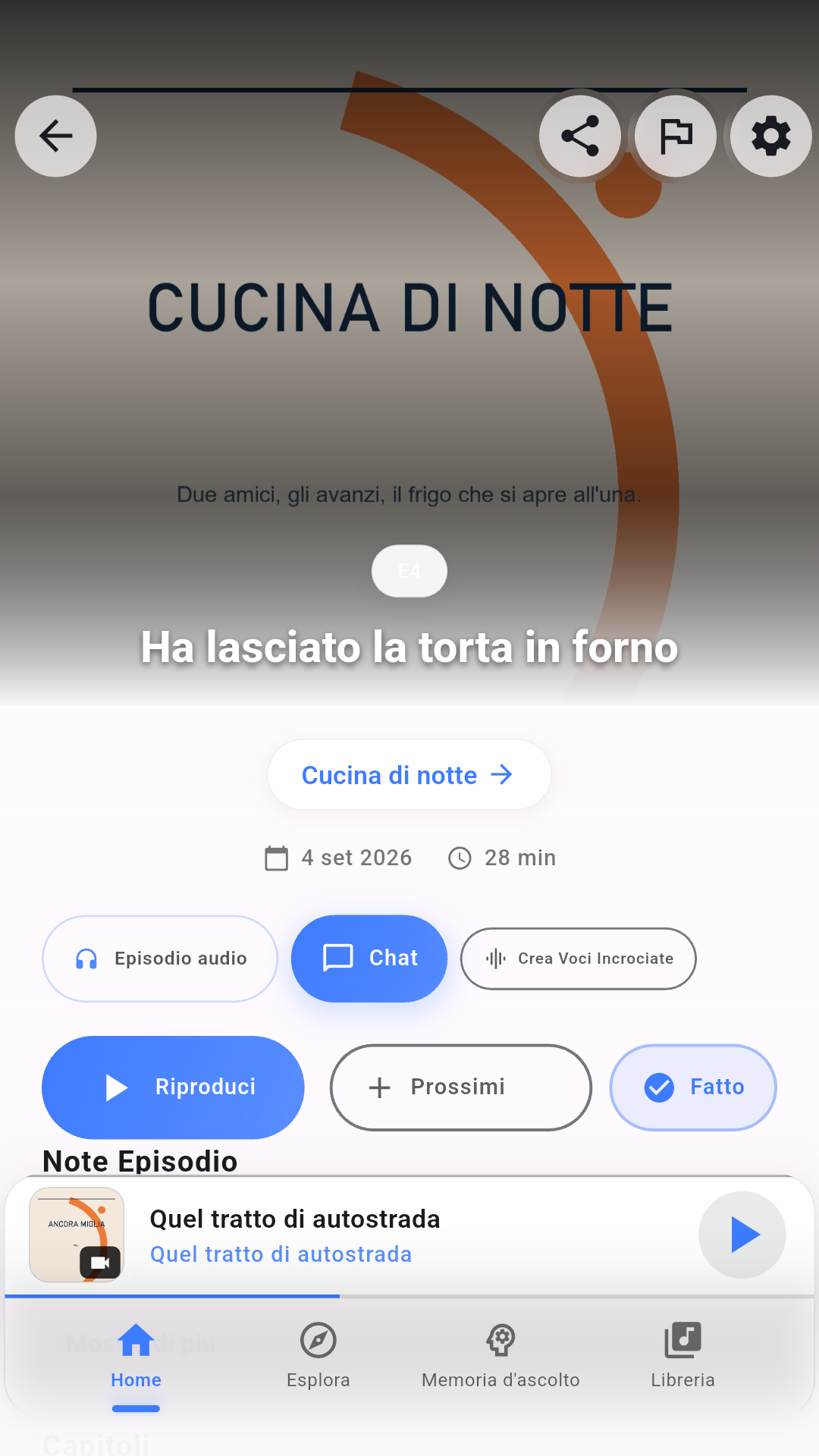819x1456 pixels.
Task: Play Quel tratto di autostrada in mini player
Action: click(742, 1235)
